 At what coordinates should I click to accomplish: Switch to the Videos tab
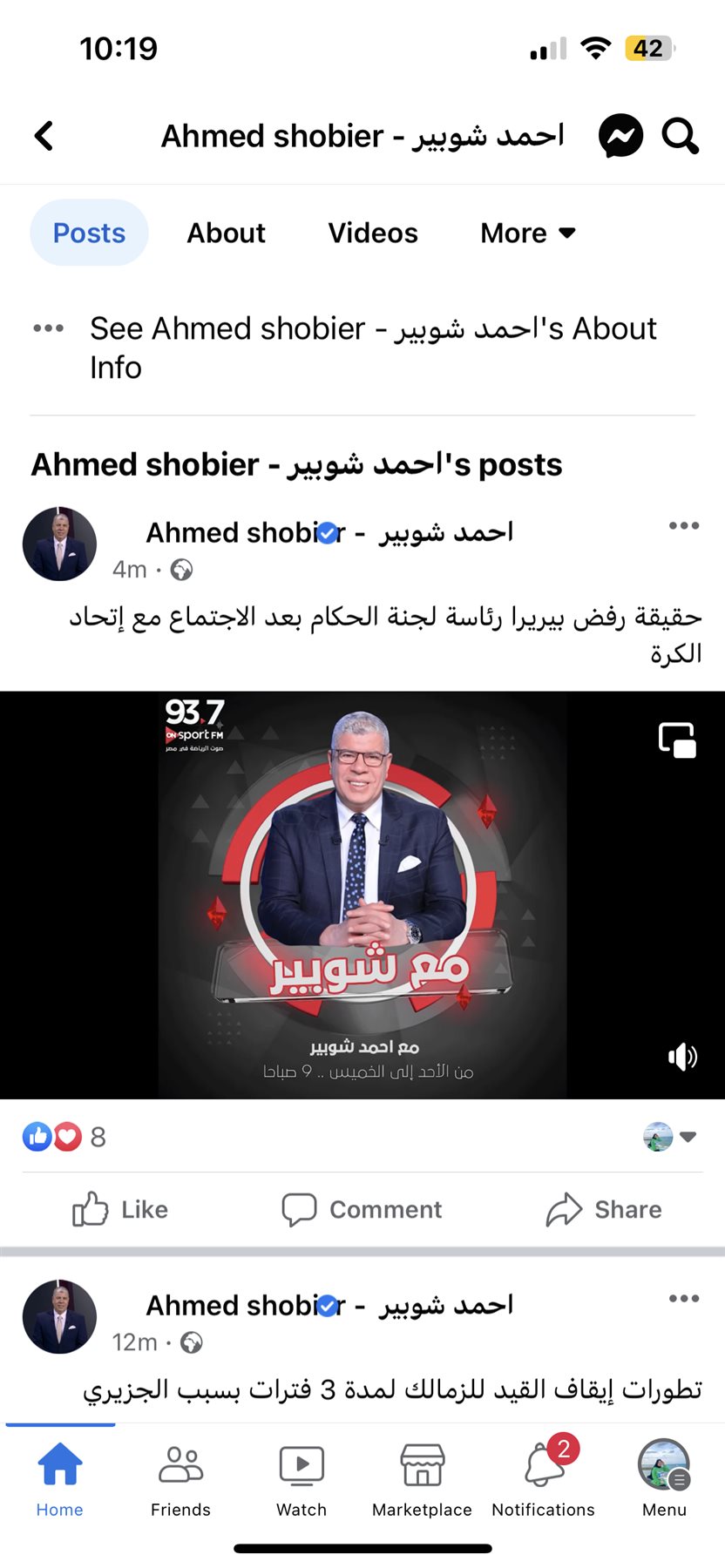point(373,233)
